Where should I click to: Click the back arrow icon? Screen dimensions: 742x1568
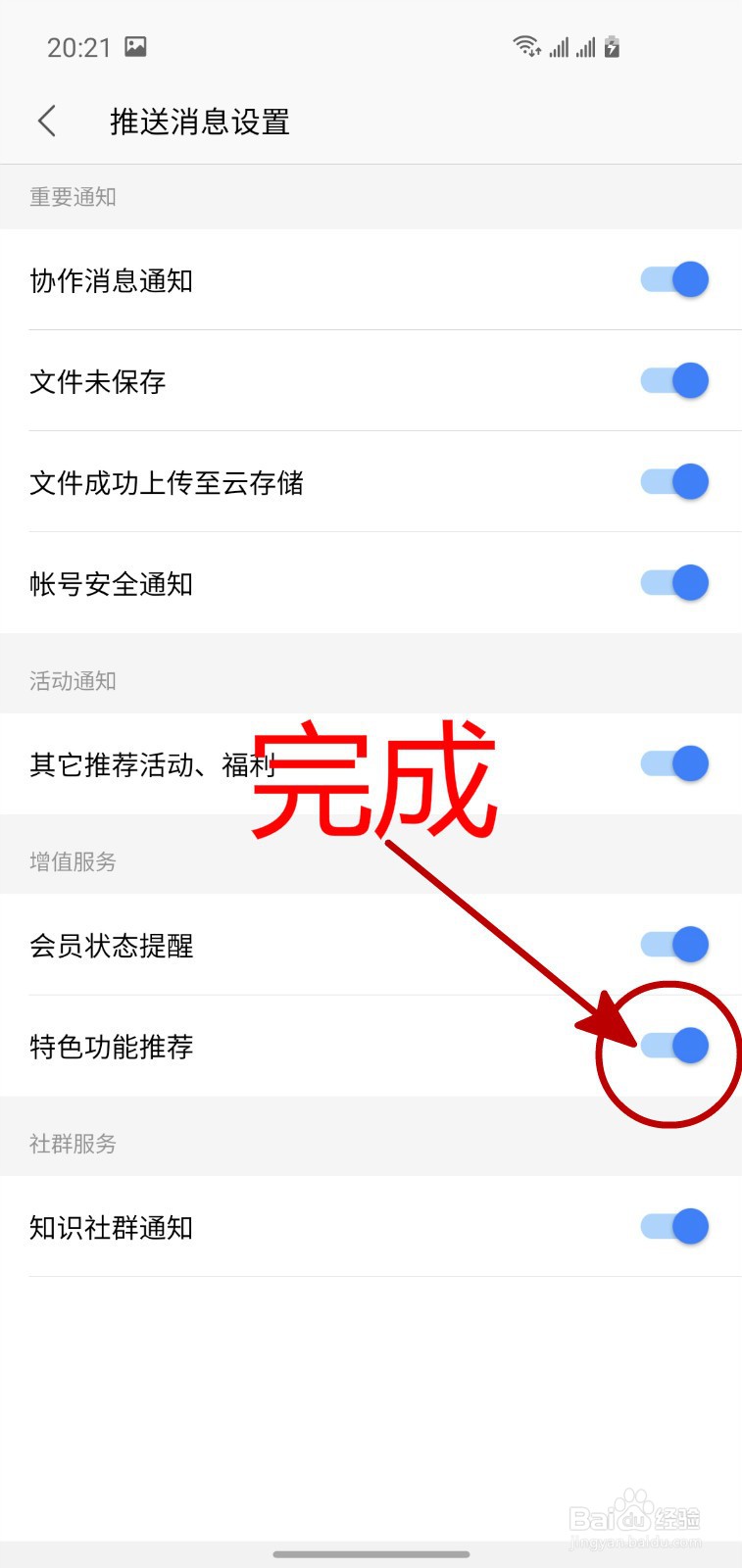(46, 121)
